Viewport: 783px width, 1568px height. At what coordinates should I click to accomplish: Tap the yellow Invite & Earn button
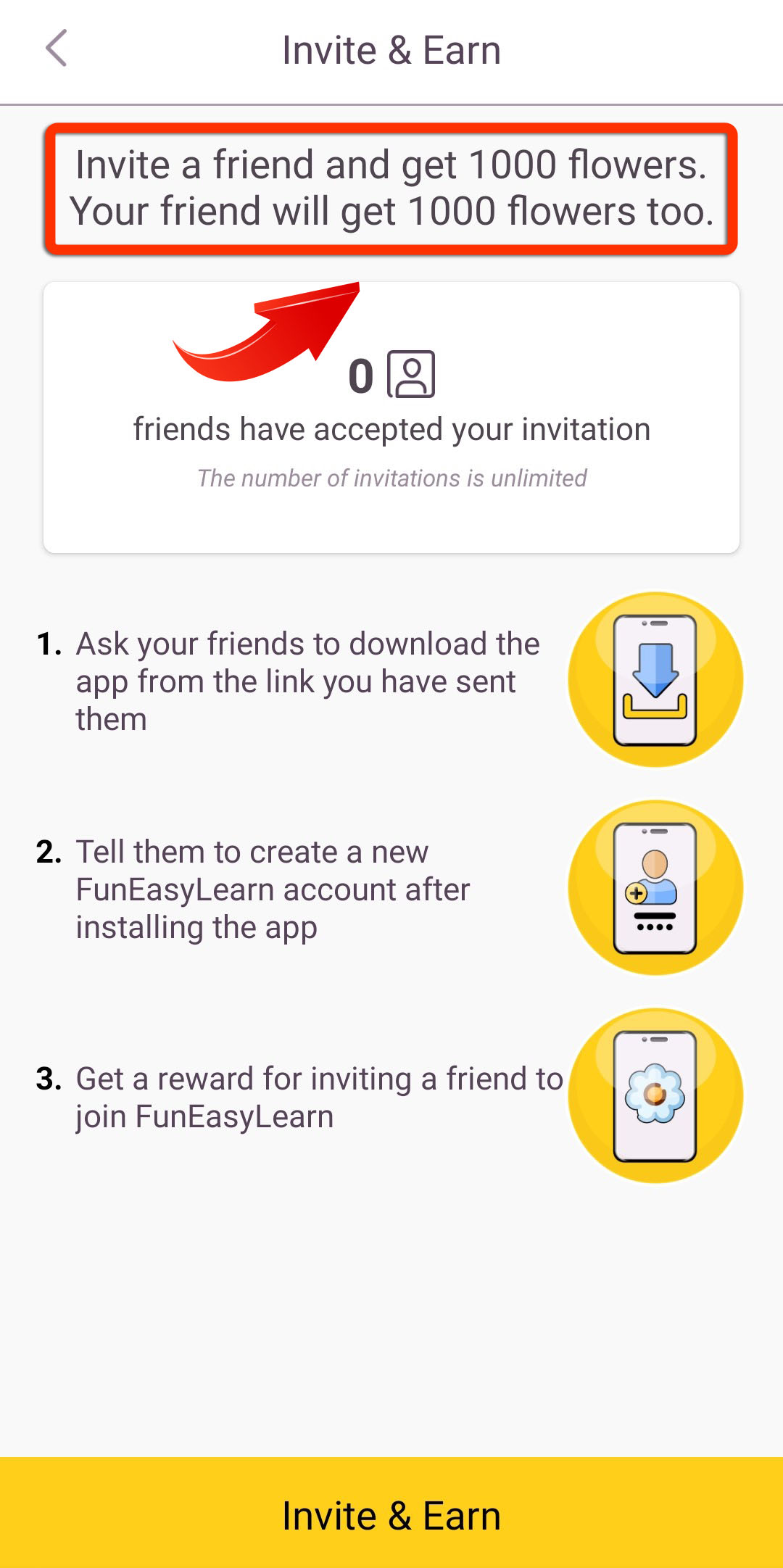pos(391,1513)
